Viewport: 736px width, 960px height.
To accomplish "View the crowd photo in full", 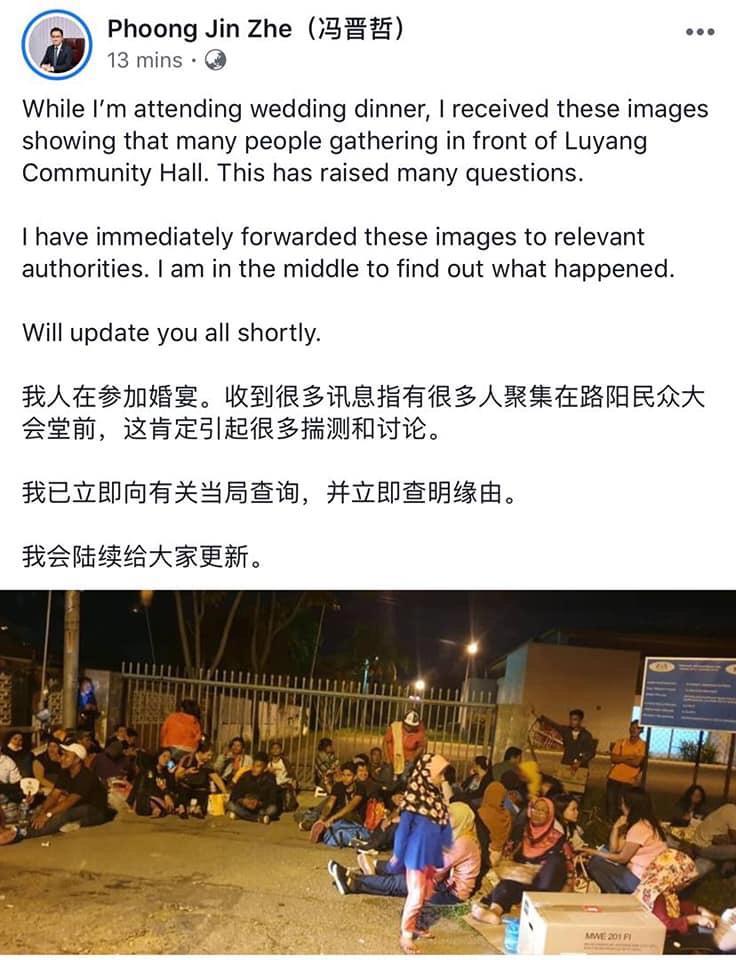I will (368, 772).
